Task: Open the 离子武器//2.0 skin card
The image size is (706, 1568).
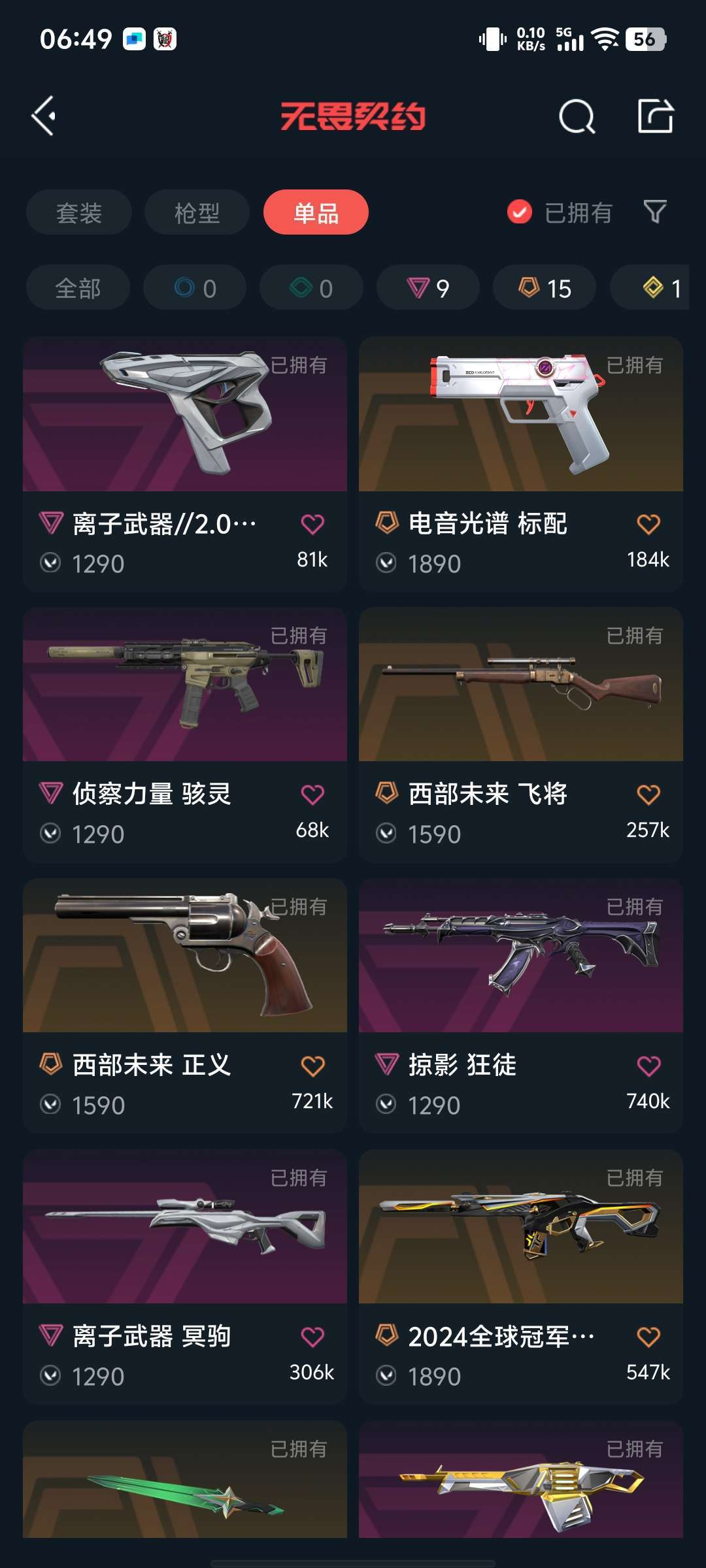Action: 185,418
